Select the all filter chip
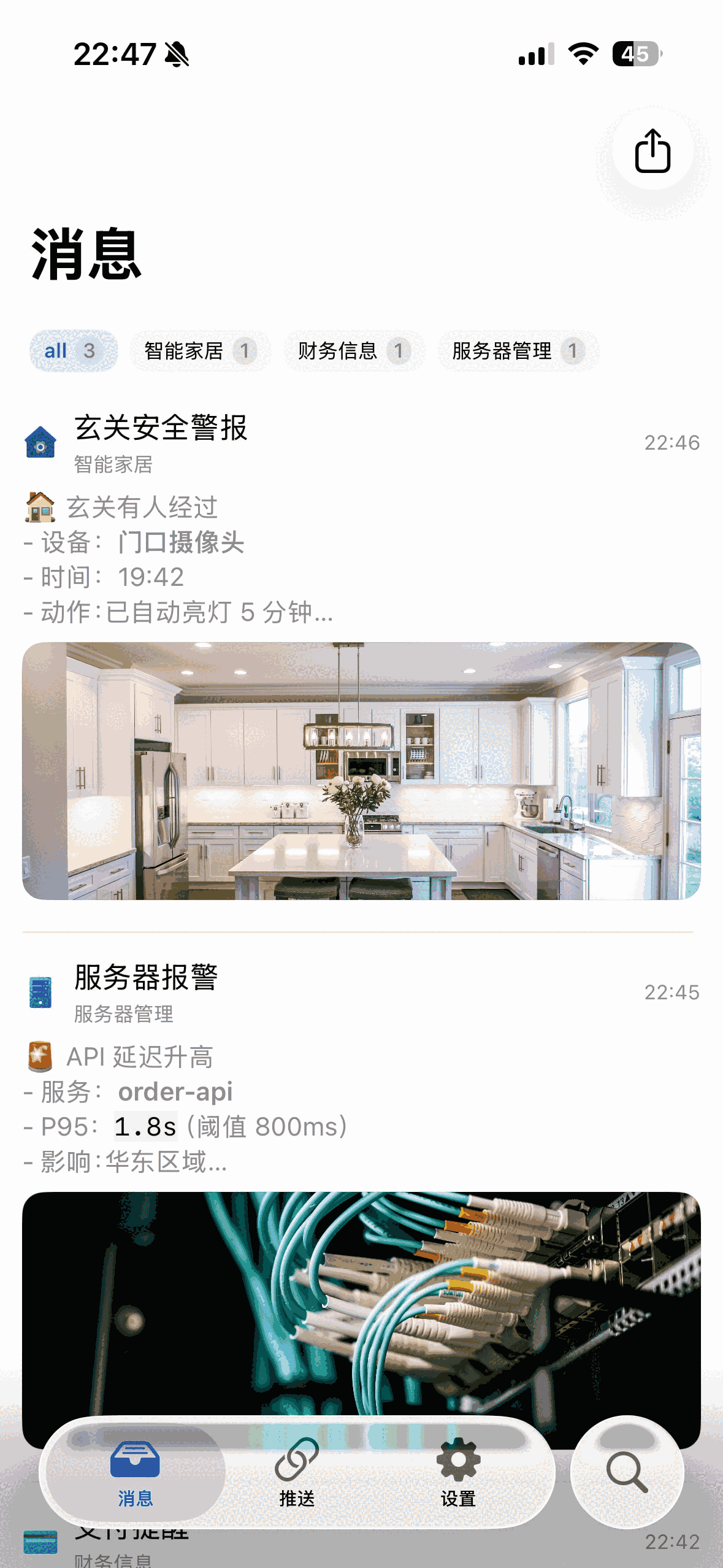The height and width of the screenshot is (1568, 723). pos(73,351)
